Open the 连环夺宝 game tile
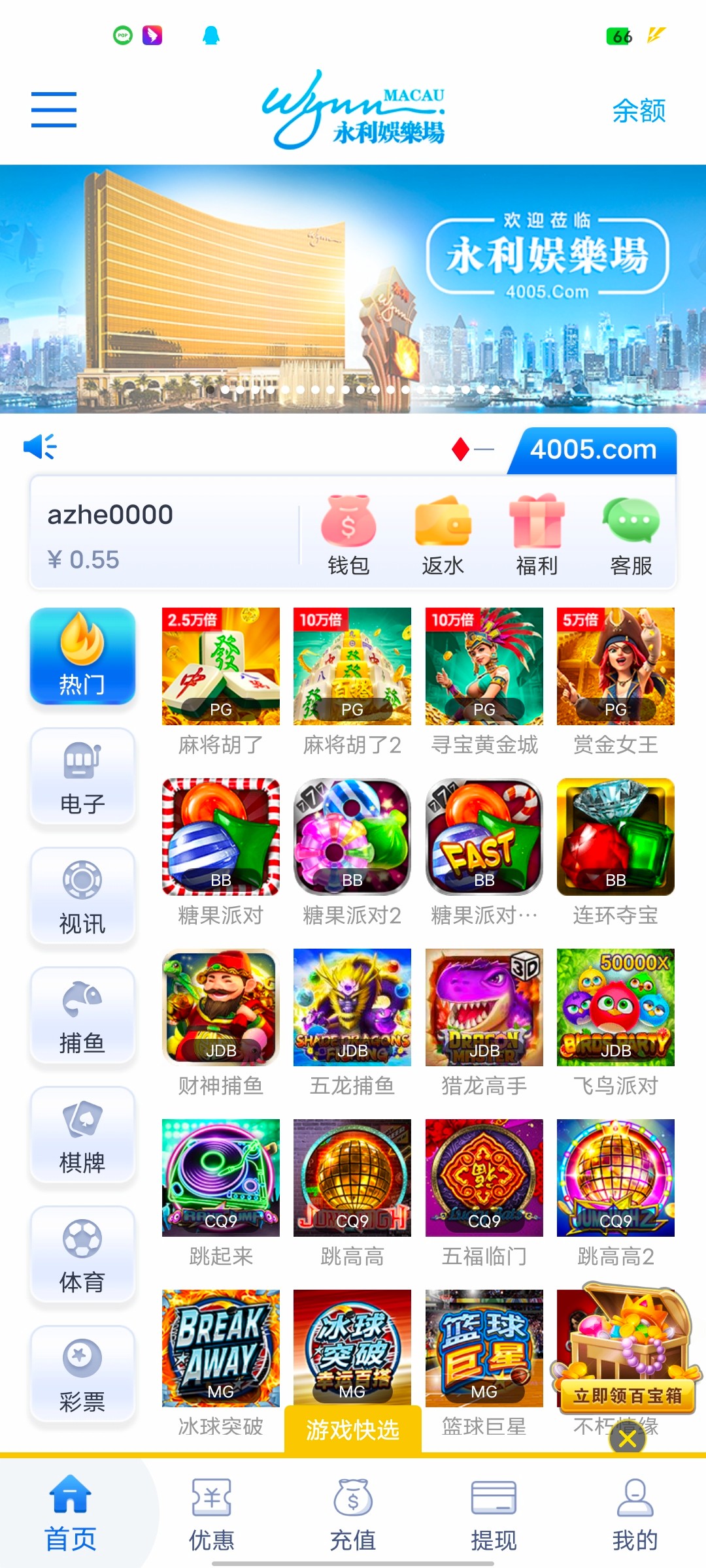This screenshot has height=1568, width=706. (615, 837)
